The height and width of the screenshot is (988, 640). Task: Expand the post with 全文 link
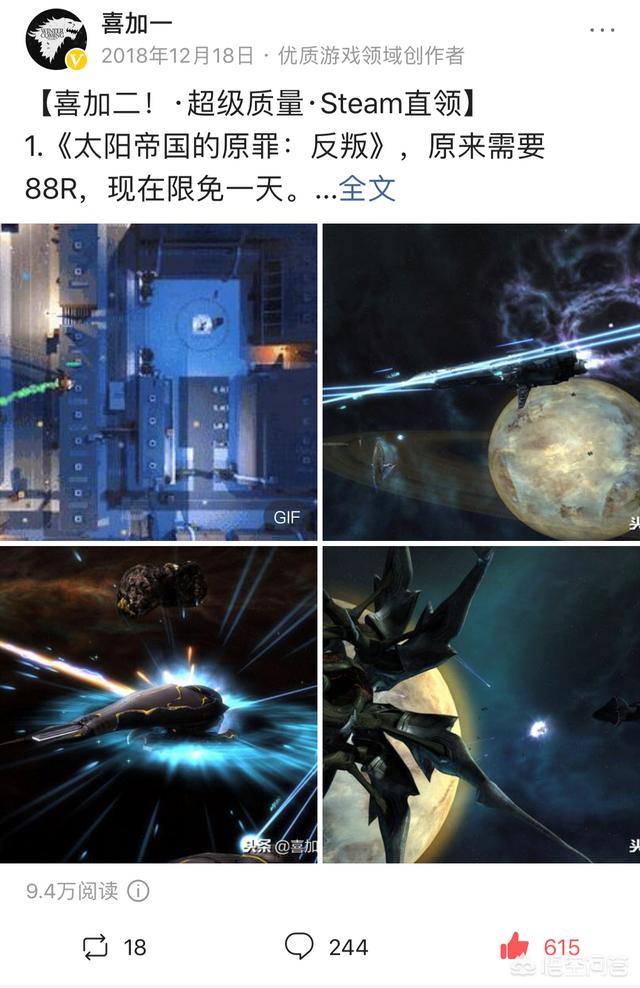368,188
